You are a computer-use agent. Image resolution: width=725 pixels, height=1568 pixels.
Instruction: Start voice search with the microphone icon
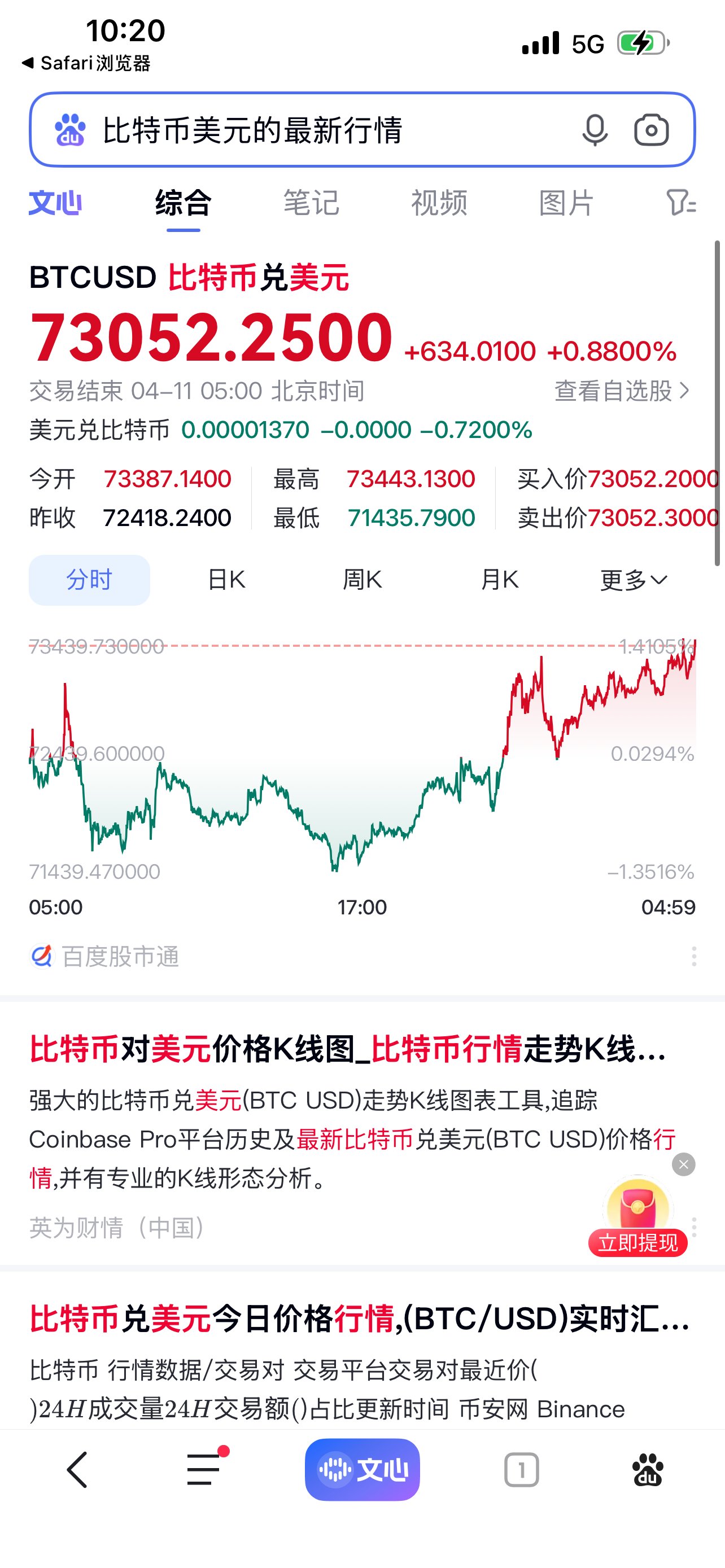click(594, 130)
